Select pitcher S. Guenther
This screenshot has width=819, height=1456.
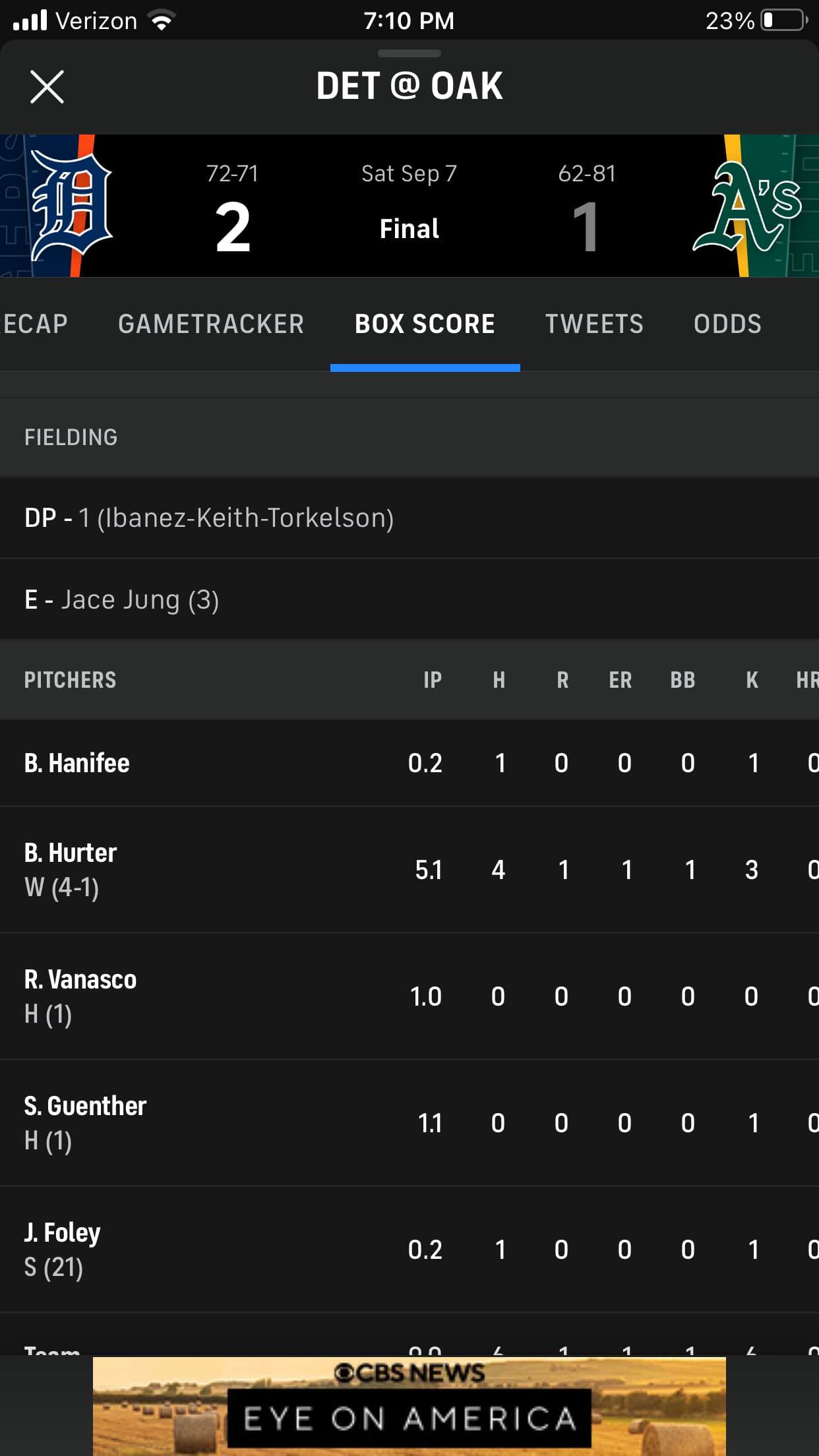85,1107
